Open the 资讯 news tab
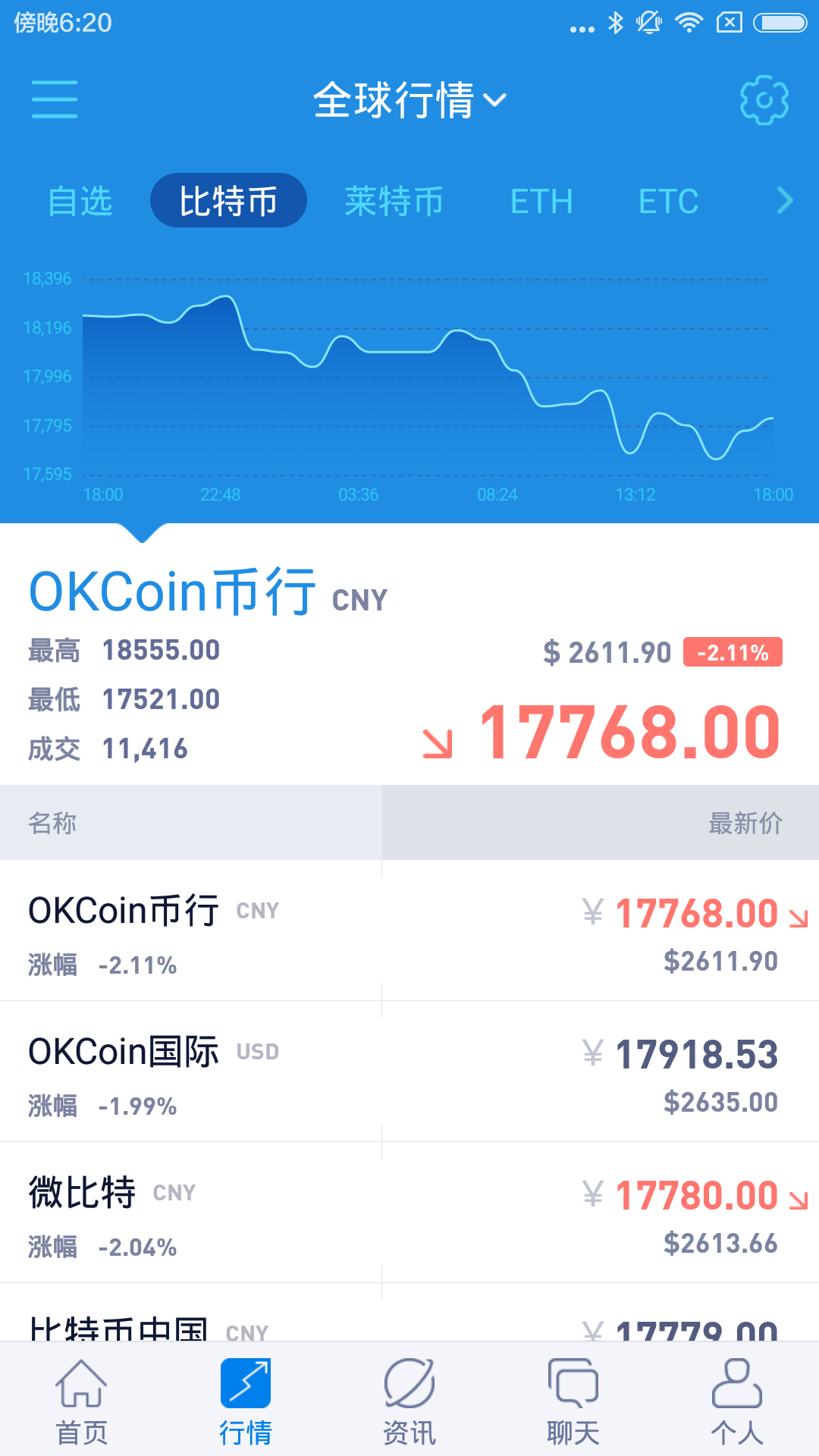This screenshot has height=1456, width=819. click(409, 1401)
